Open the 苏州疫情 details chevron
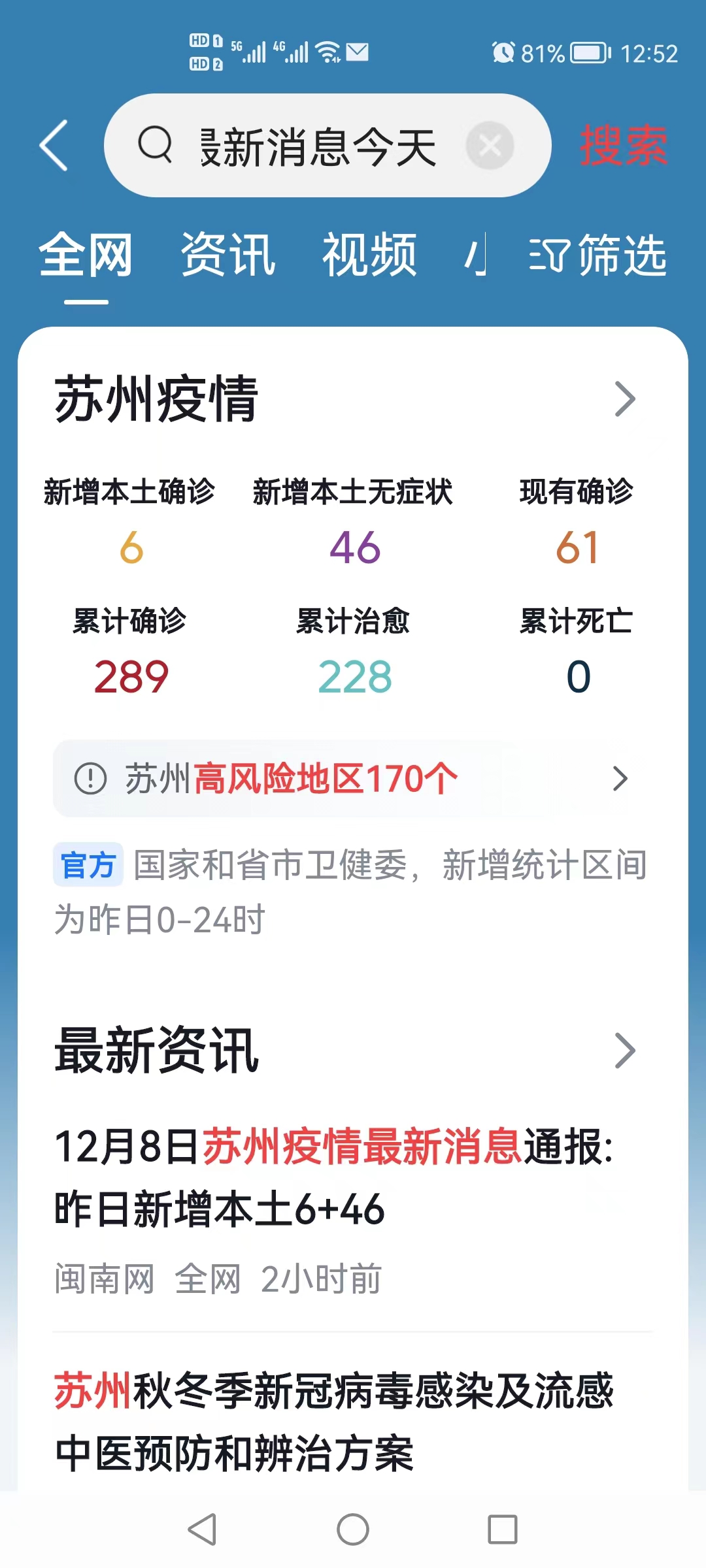This screenshot has height=1568, width=706. (x=625, y=399)
